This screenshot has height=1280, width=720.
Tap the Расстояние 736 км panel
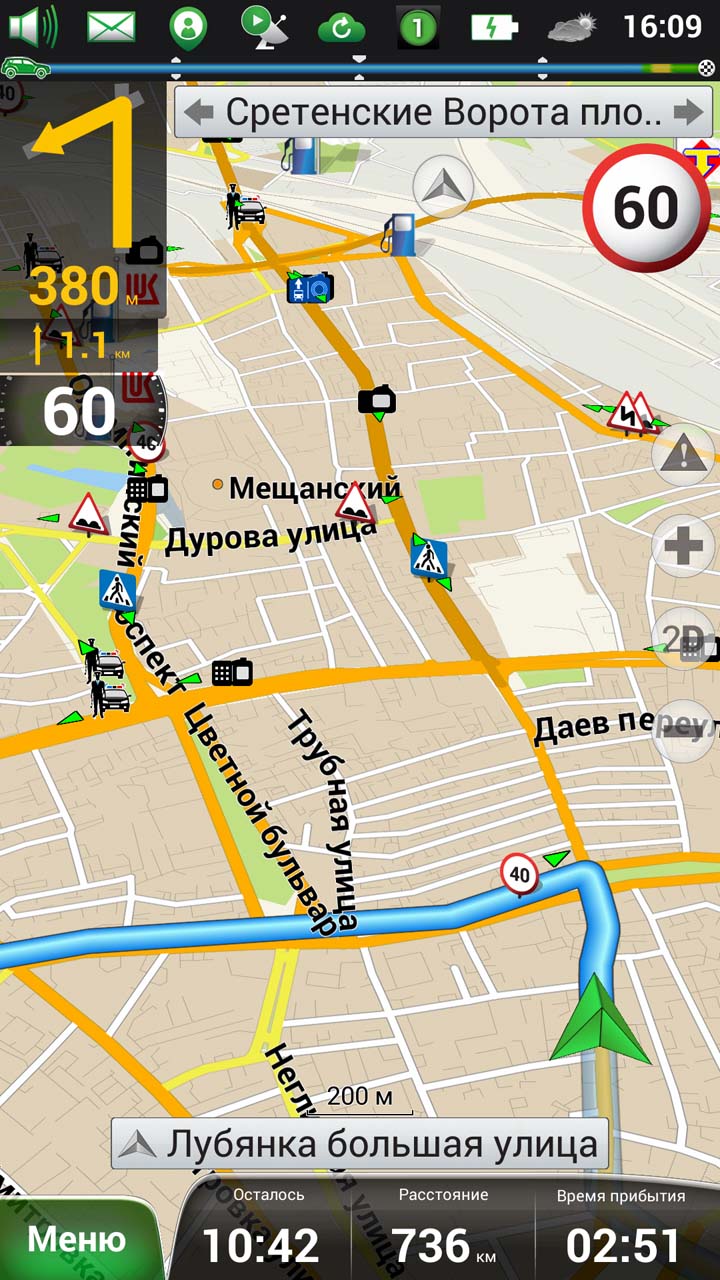(x=443, y=1232)
